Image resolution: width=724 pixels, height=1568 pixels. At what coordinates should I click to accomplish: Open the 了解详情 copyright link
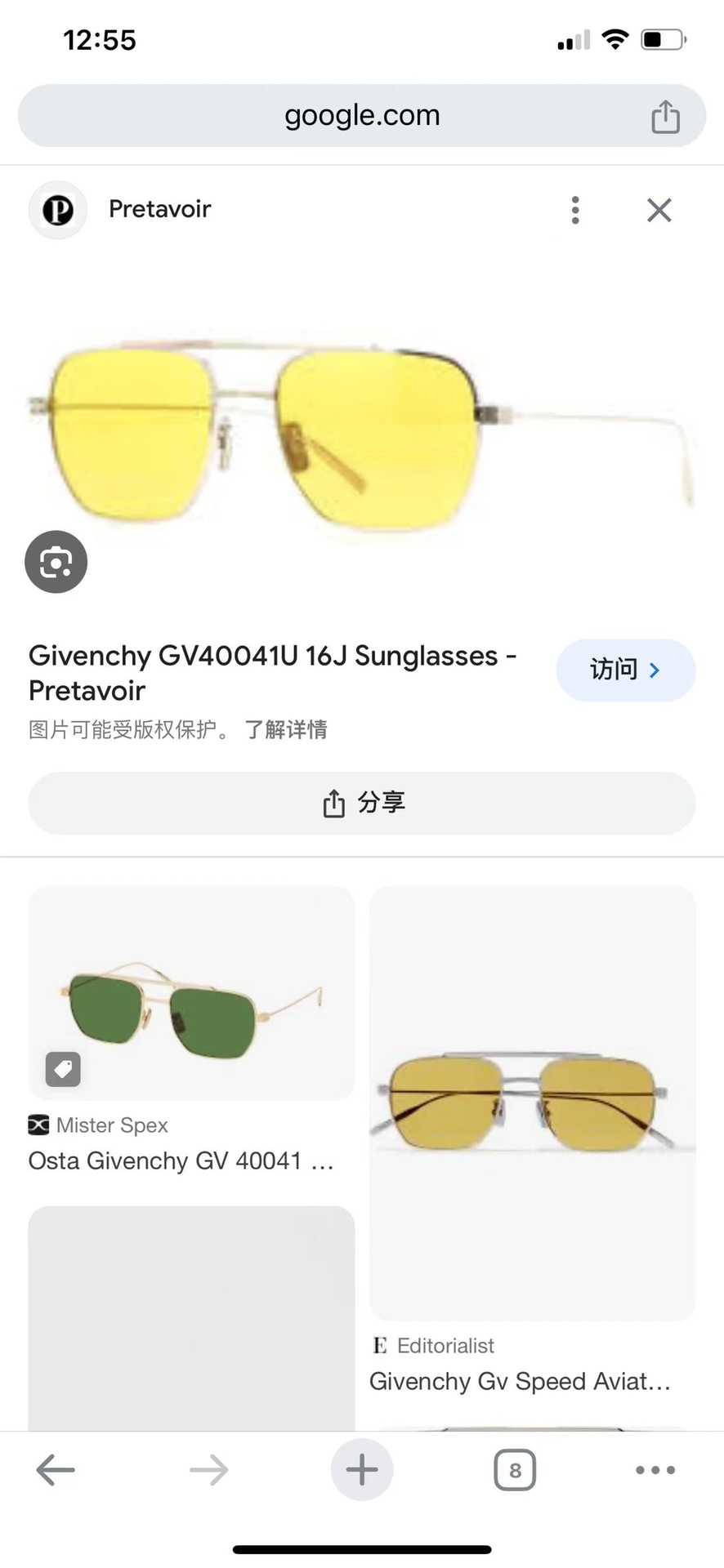point(286,729)
